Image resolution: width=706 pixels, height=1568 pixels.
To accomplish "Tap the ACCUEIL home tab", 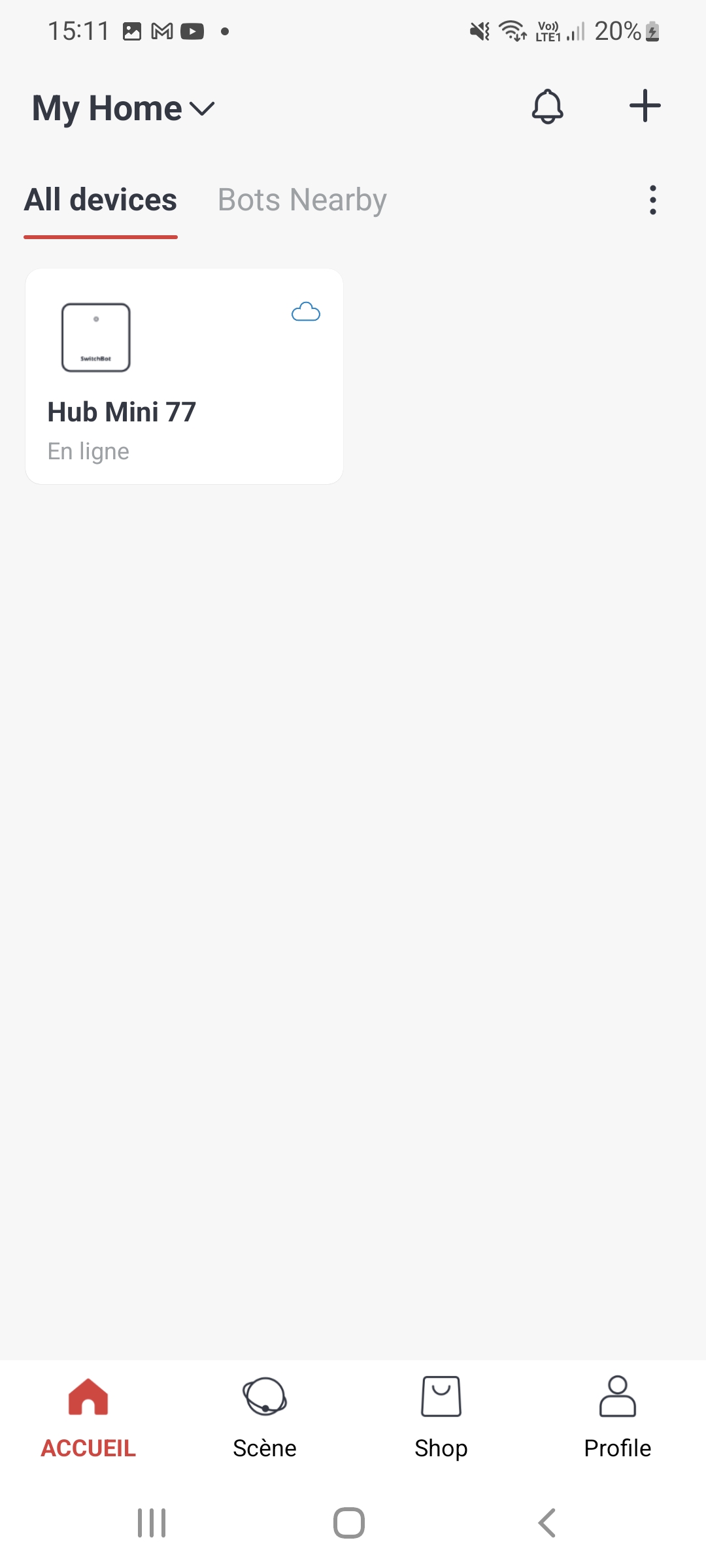I will point(88,1416).
